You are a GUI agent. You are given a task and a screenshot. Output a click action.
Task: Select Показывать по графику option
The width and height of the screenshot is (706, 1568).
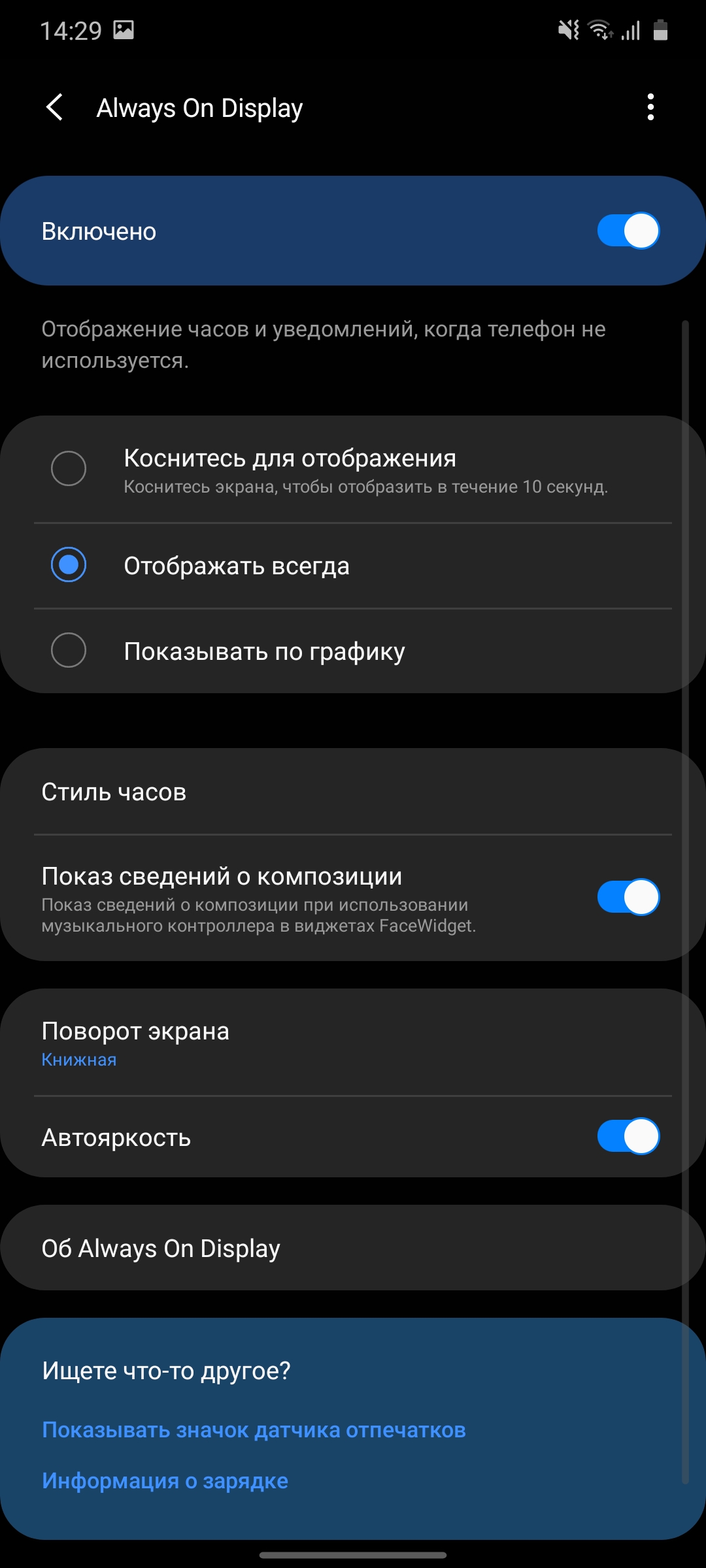tap(69, 651)
